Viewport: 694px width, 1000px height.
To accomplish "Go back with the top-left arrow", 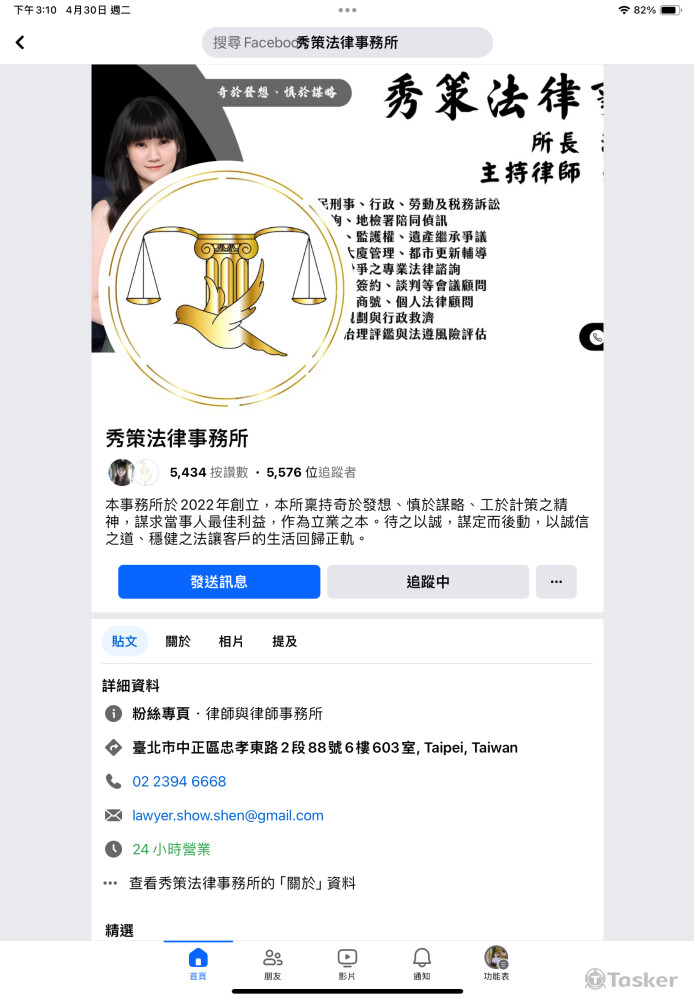I will (x=20, y=42).
